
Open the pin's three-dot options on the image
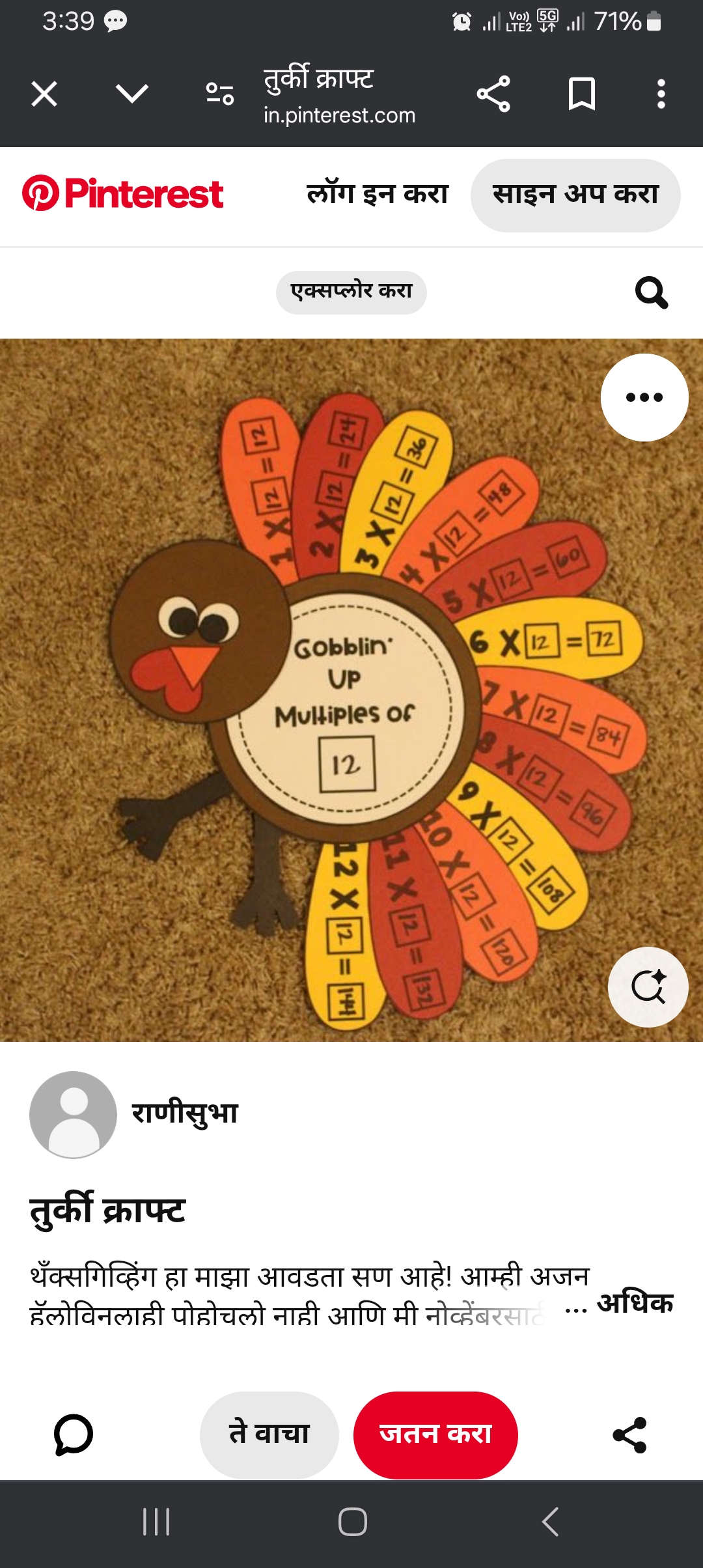pos(644,397)
